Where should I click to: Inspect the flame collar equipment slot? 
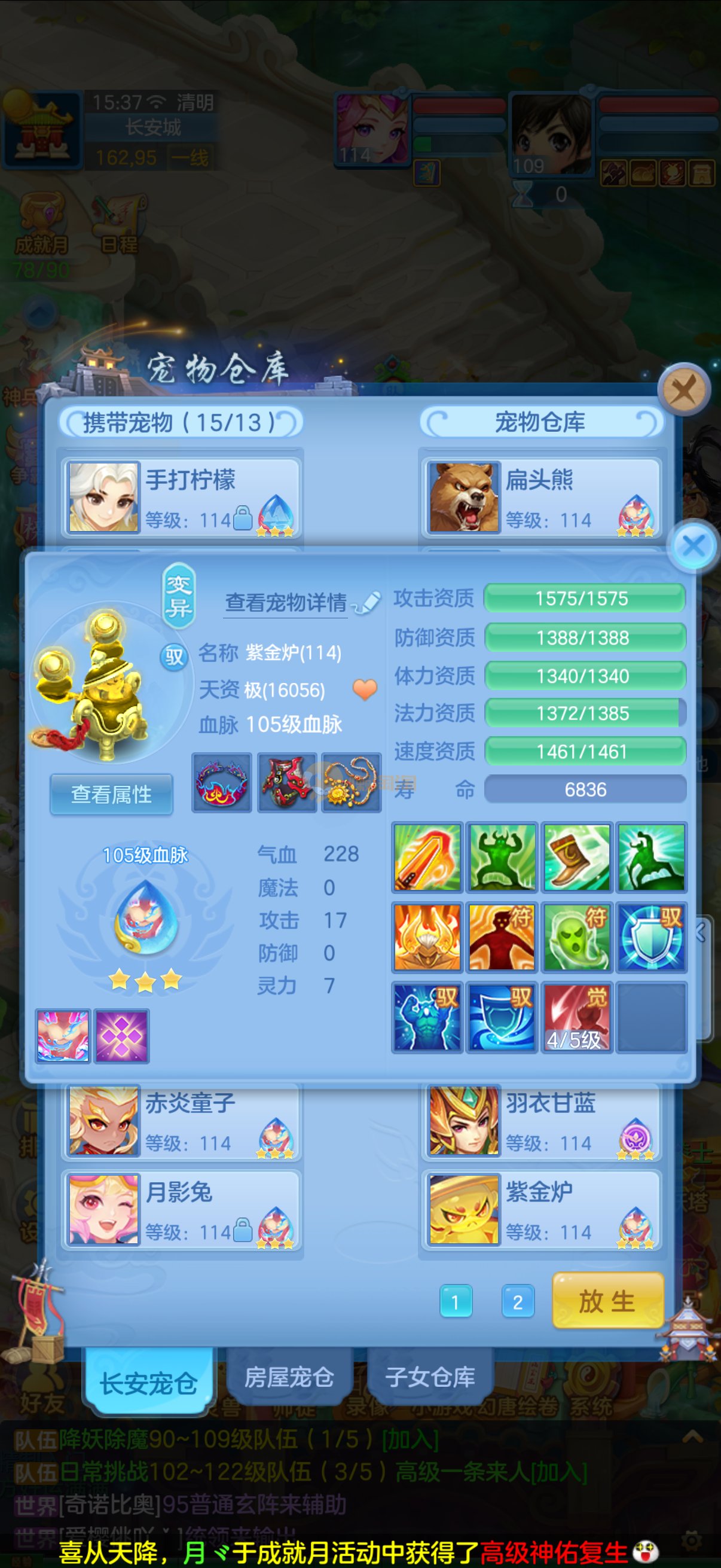tap(221, 783)
